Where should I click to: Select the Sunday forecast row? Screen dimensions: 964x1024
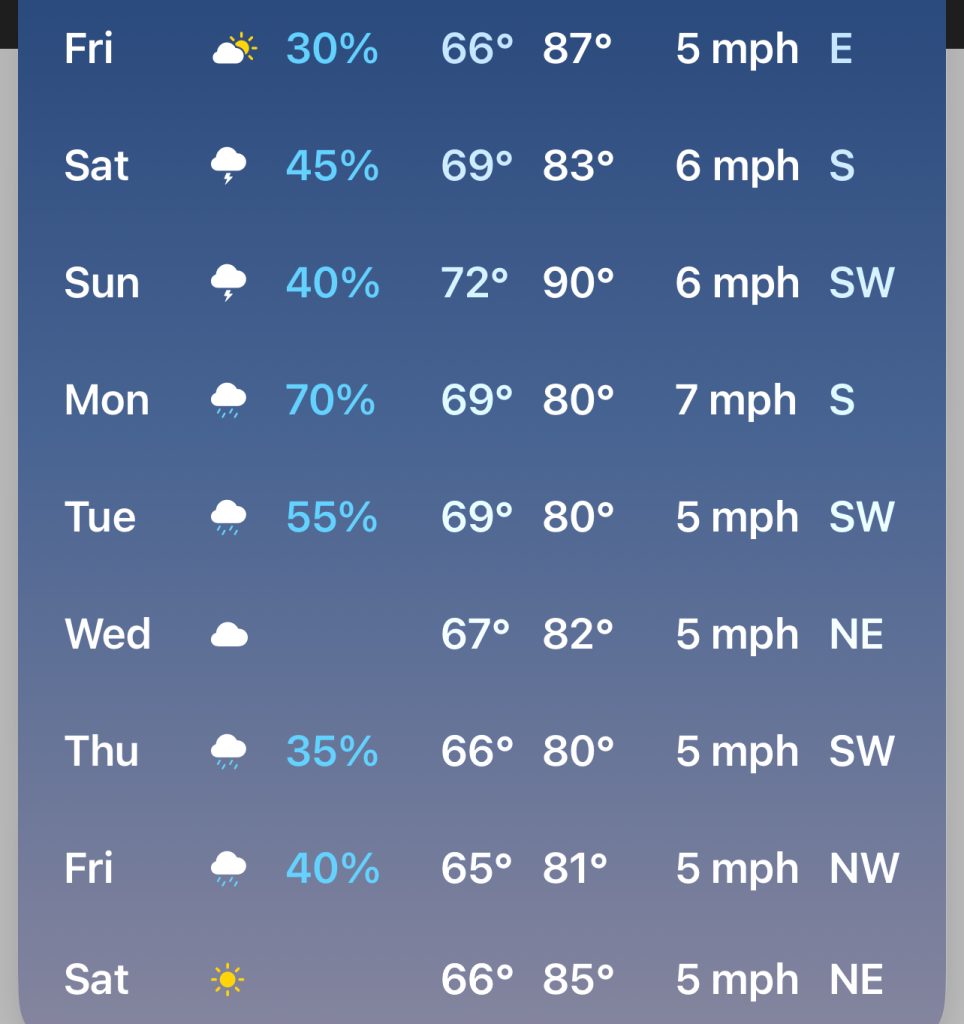click(480, 283)
